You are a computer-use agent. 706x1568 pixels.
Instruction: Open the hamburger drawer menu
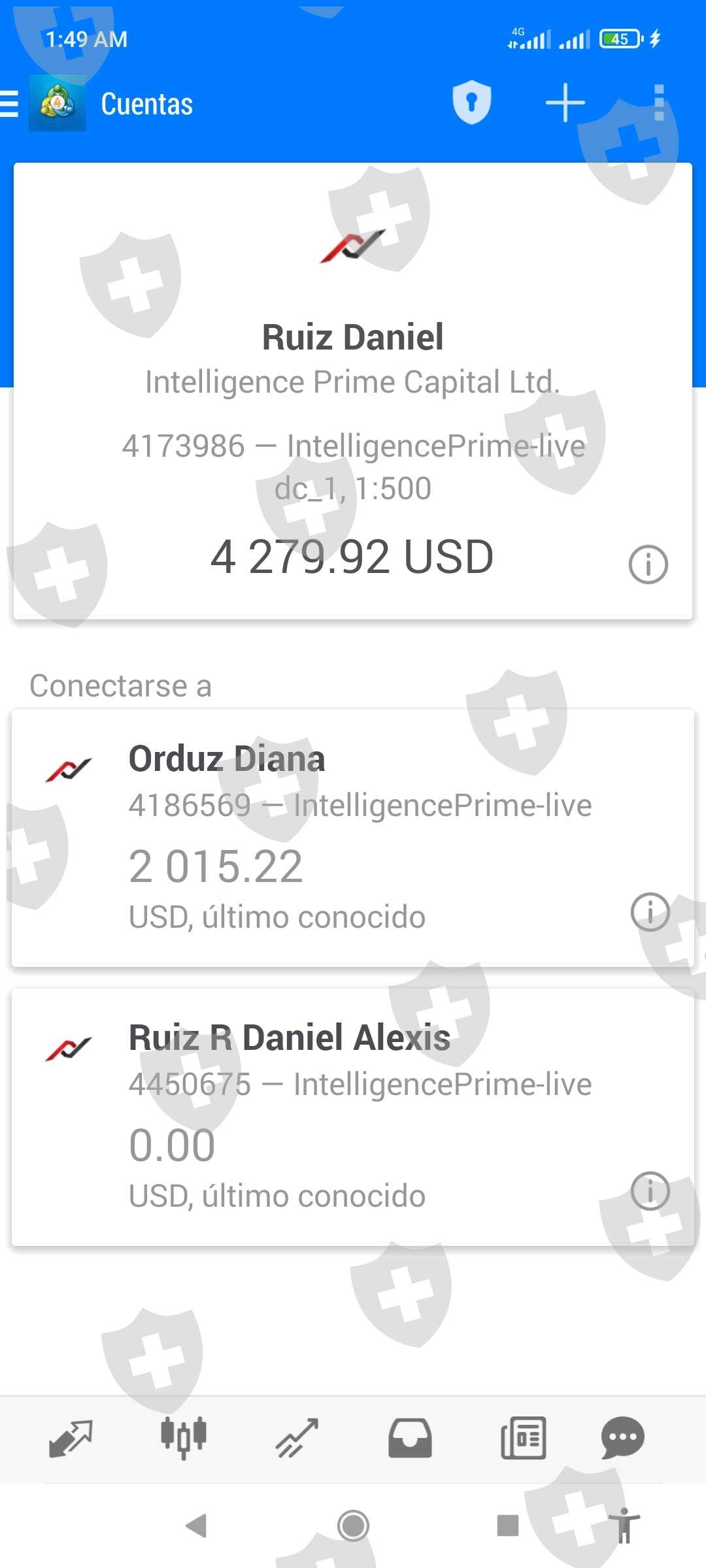tap(10, 104)
